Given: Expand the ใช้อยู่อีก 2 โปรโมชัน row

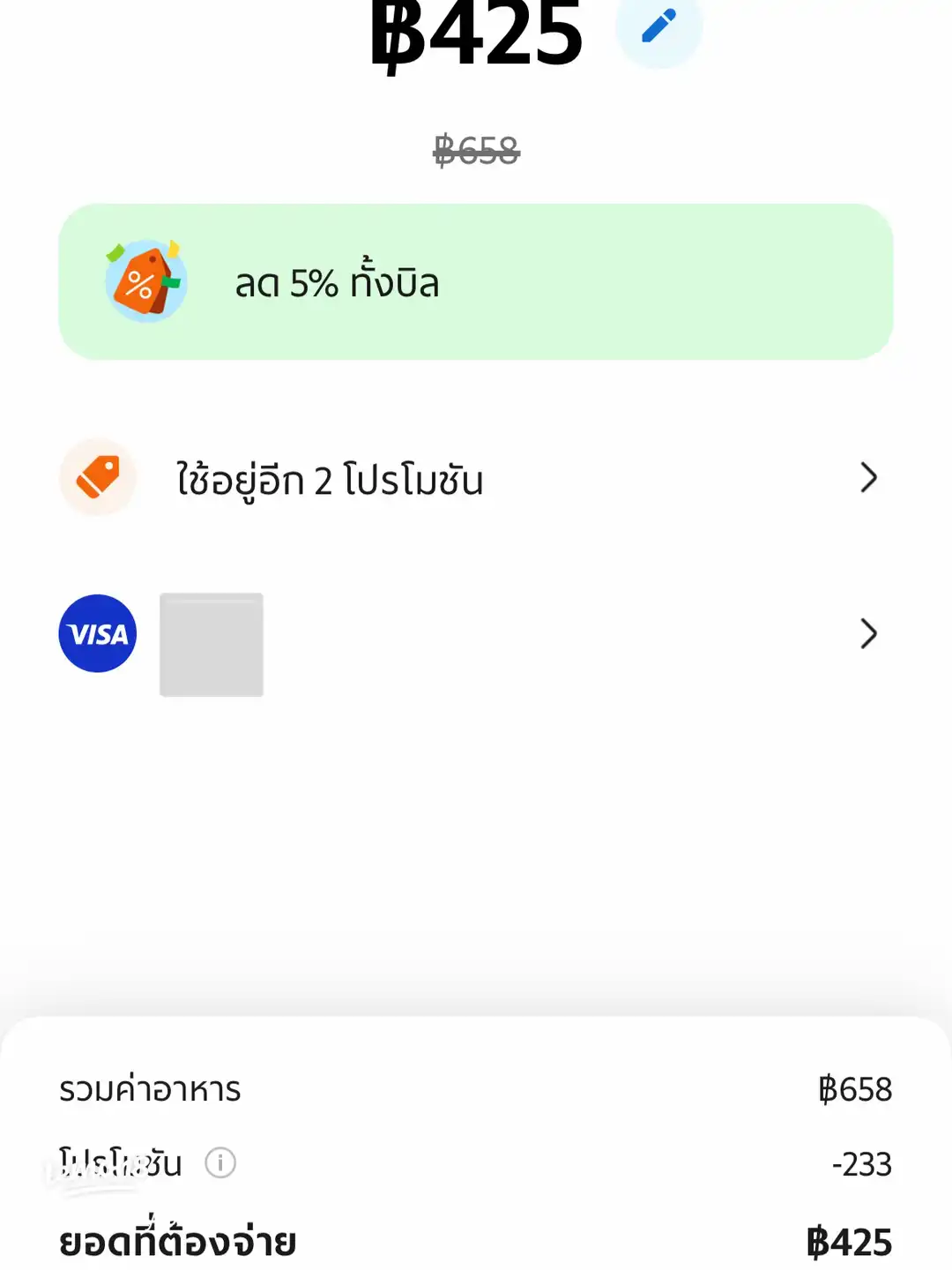Looking at the screenshot, I should 476,479.
